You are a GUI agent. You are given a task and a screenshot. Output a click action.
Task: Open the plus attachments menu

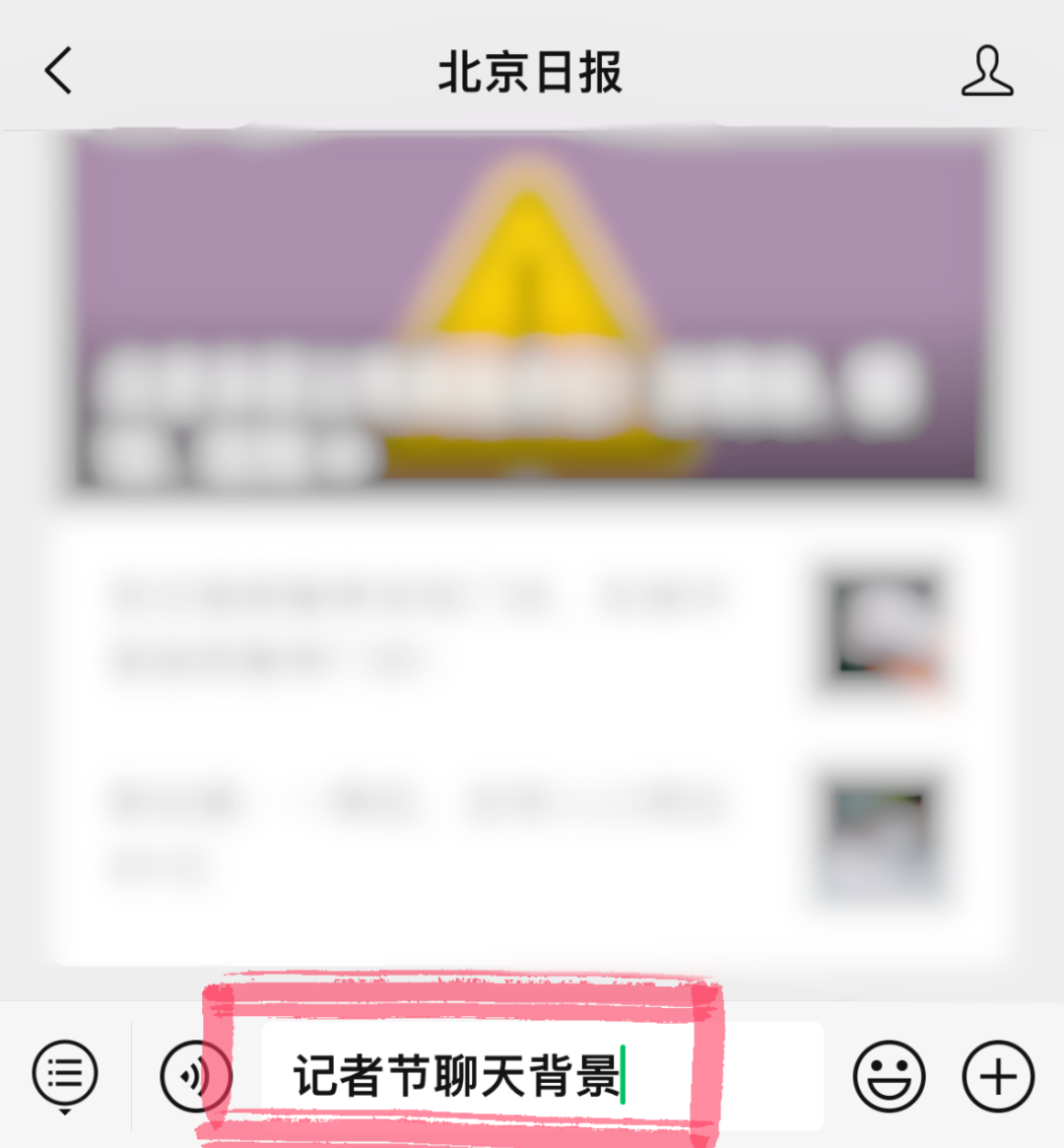click(x=997, y=1075)
